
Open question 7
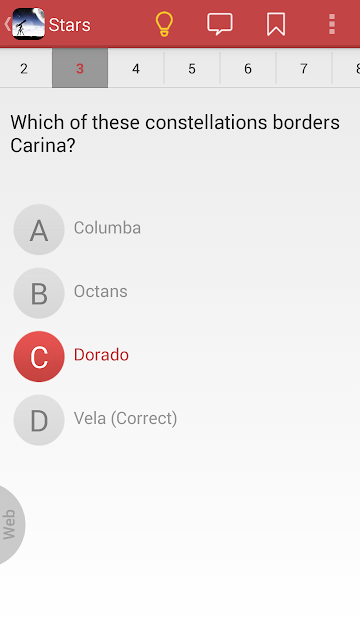304,68
